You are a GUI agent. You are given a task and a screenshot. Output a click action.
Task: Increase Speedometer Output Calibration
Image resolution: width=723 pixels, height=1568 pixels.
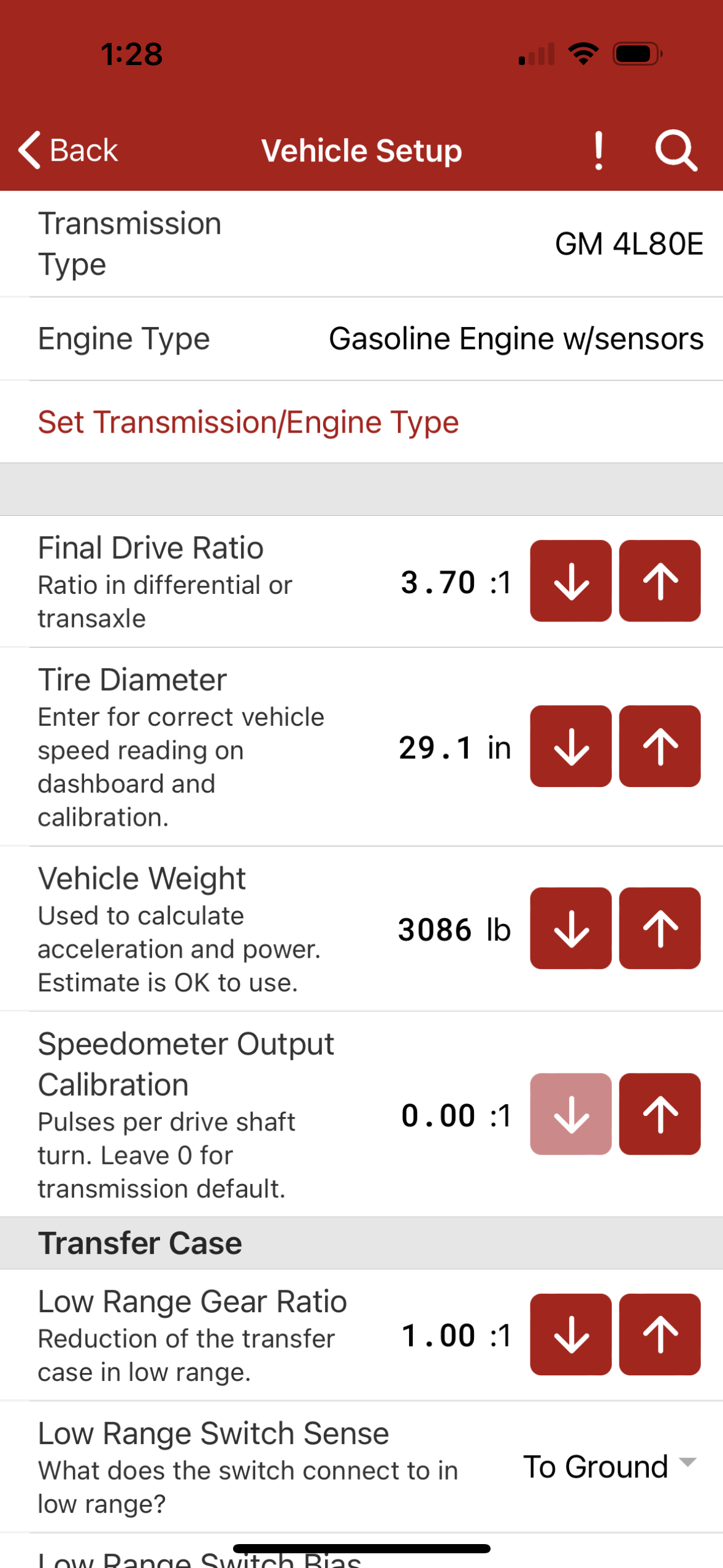coord(659,1114)
